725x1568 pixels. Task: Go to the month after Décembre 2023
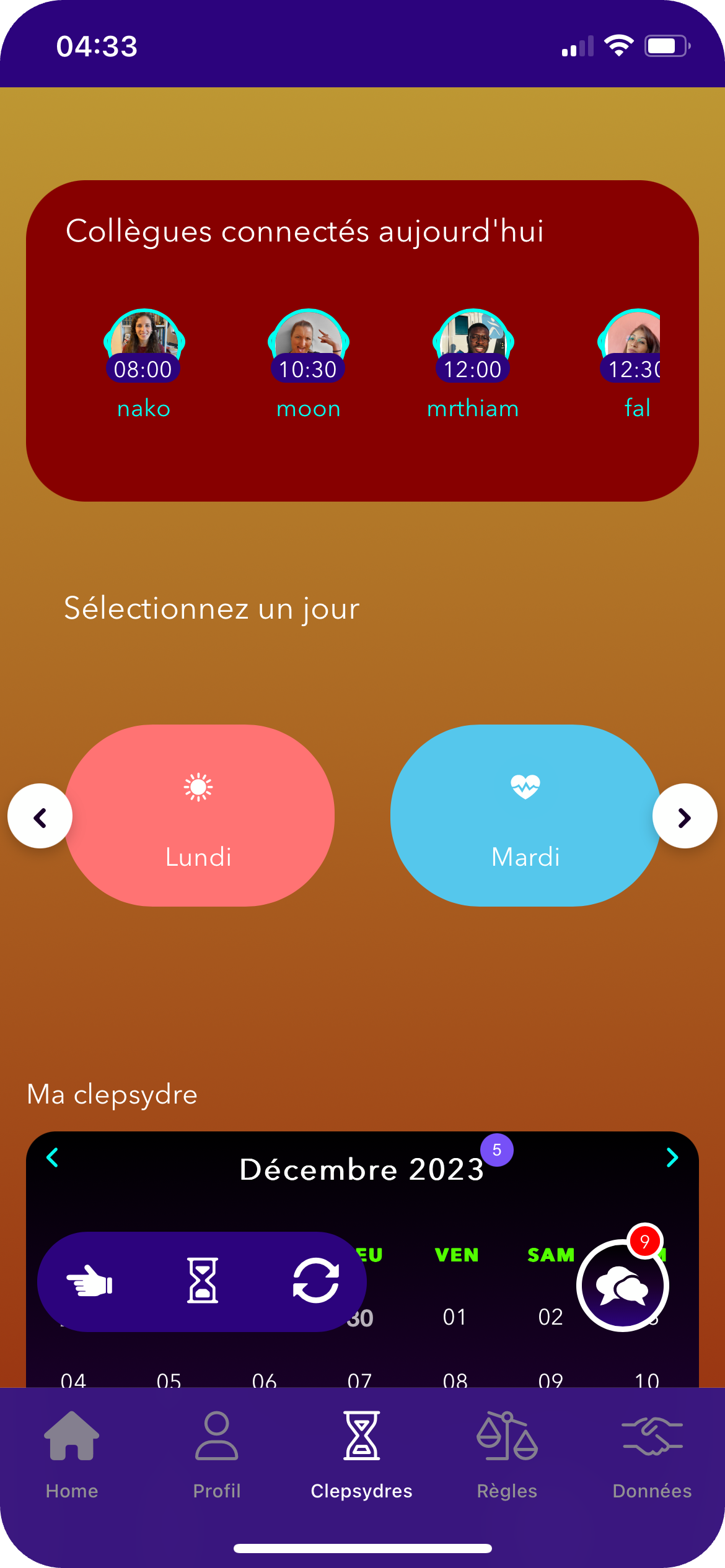click(672, 1157)
